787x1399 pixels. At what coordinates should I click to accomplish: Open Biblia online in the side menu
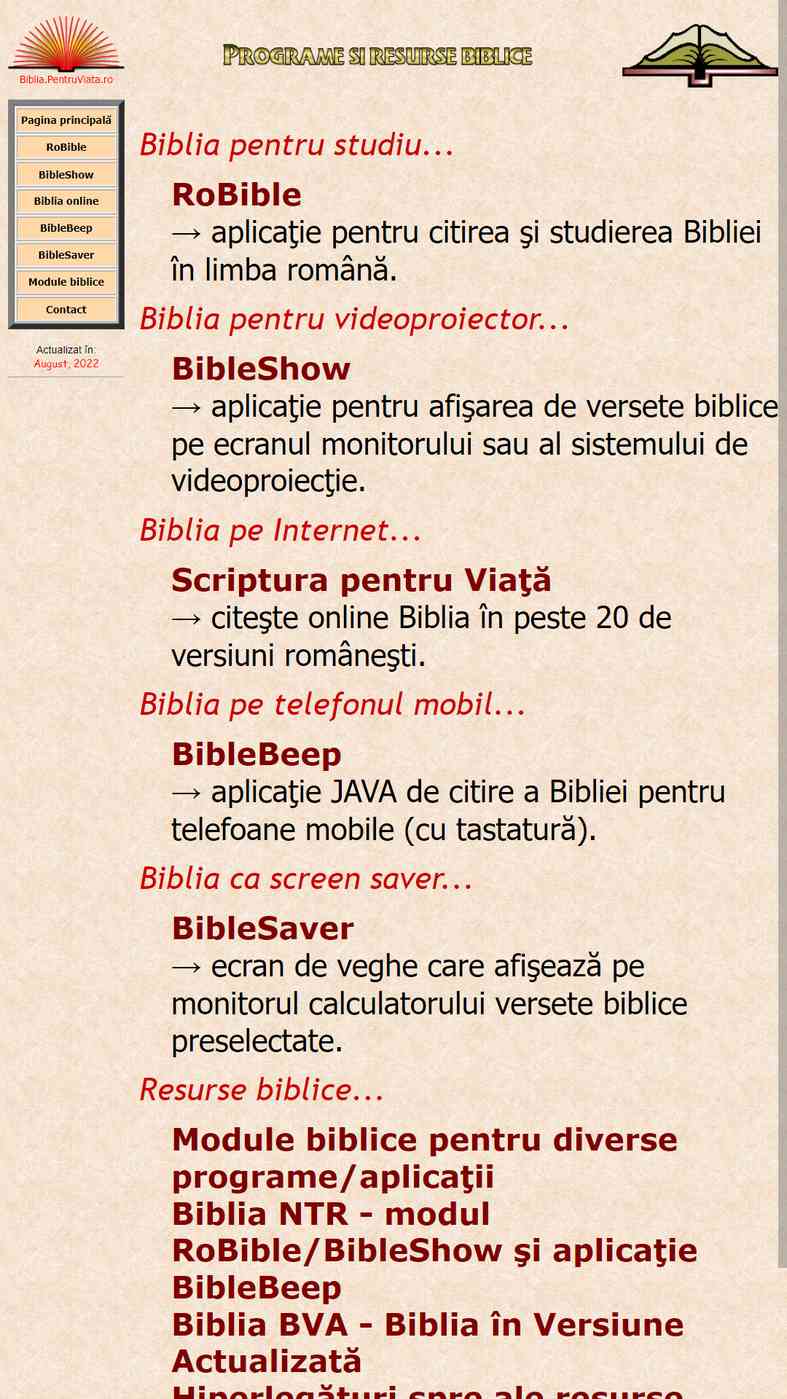tap(66, 201)
